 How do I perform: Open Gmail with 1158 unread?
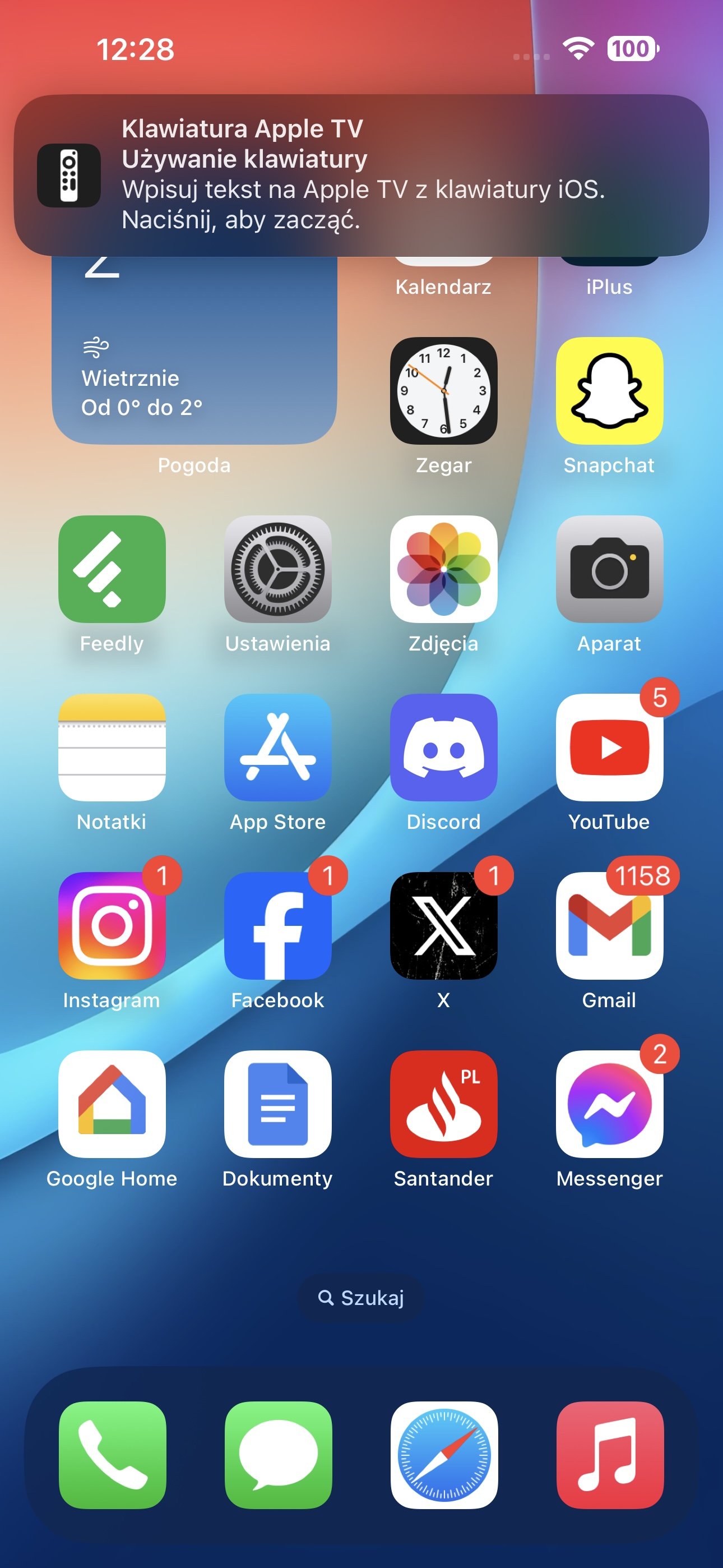click(609, 926)
